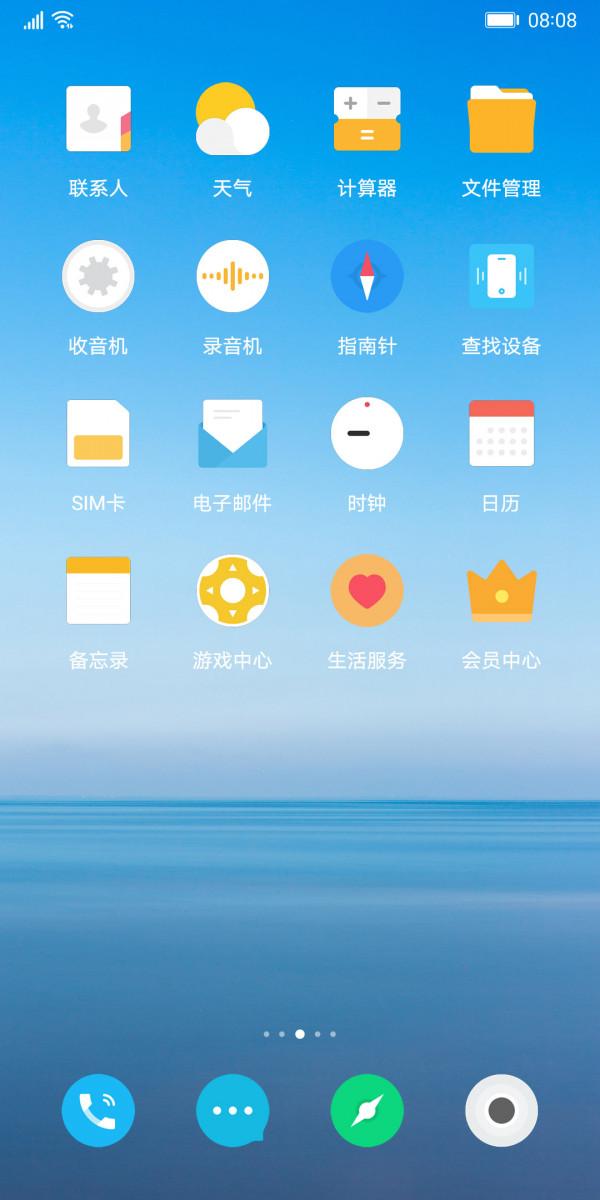The image size is (600, 1200).
Task: Open 文件管理 file manager
Action: [x=501, y=119]
